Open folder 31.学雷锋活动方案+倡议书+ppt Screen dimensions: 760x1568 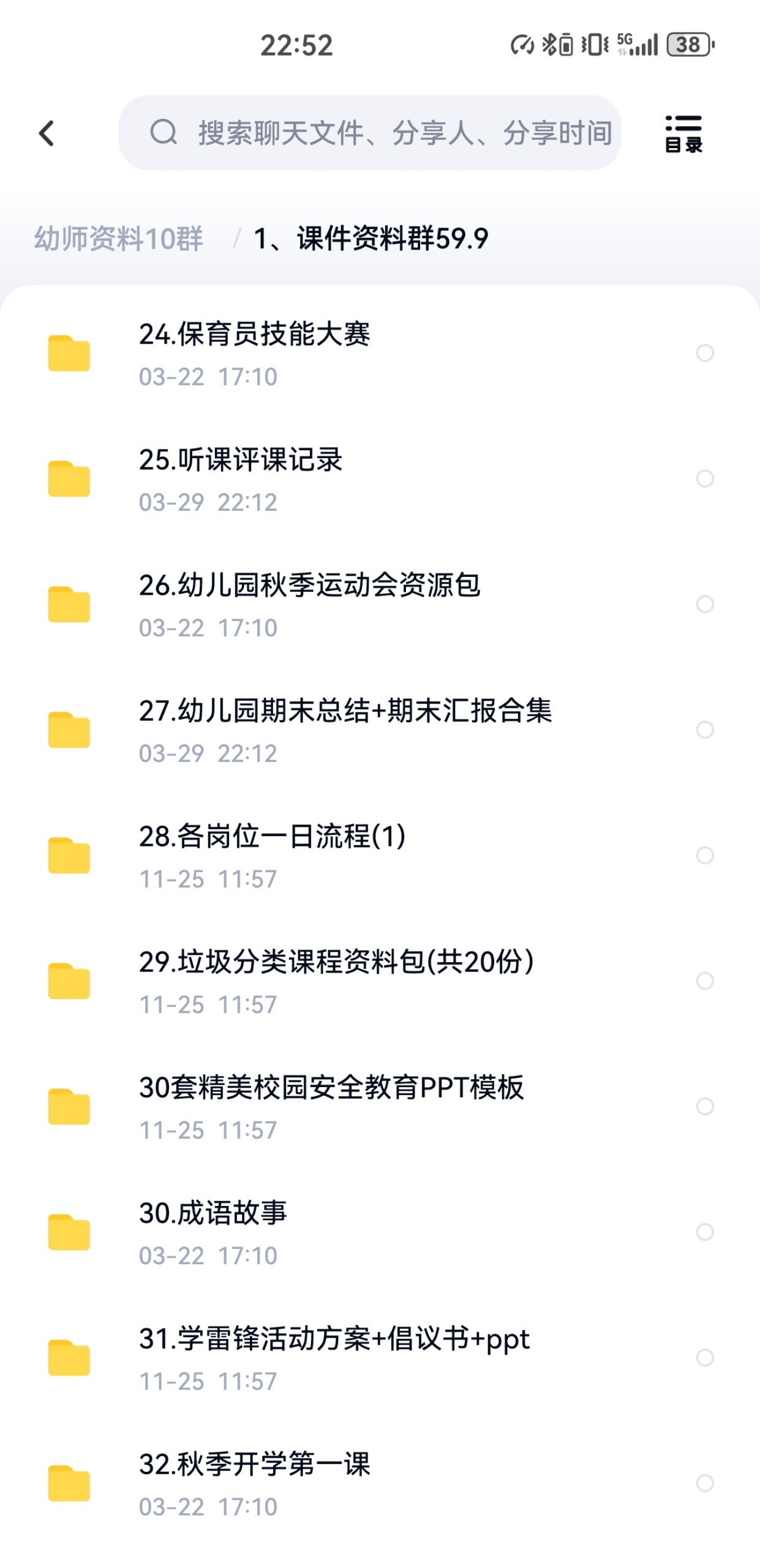click(334, 1339)
